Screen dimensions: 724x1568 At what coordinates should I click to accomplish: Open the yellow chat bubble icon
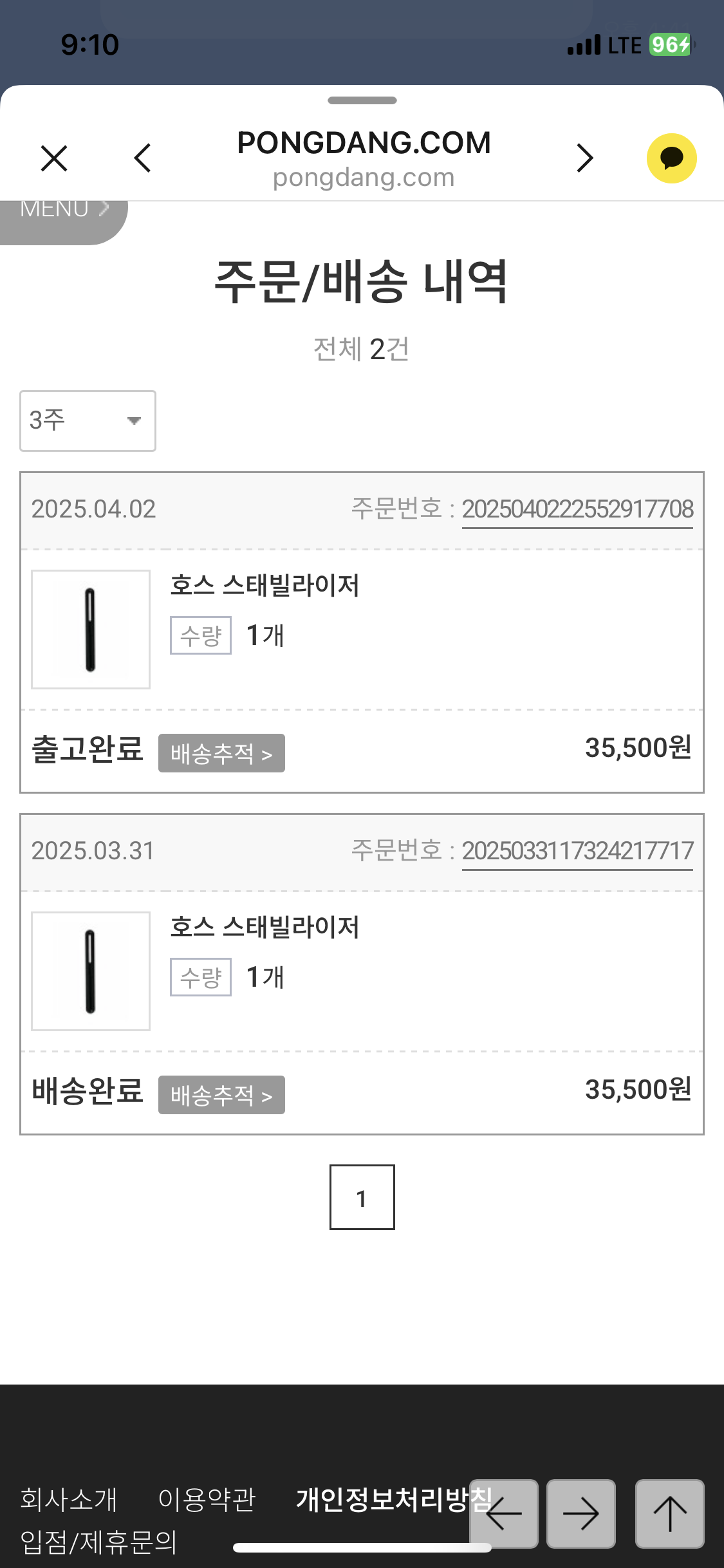[671, 158]
